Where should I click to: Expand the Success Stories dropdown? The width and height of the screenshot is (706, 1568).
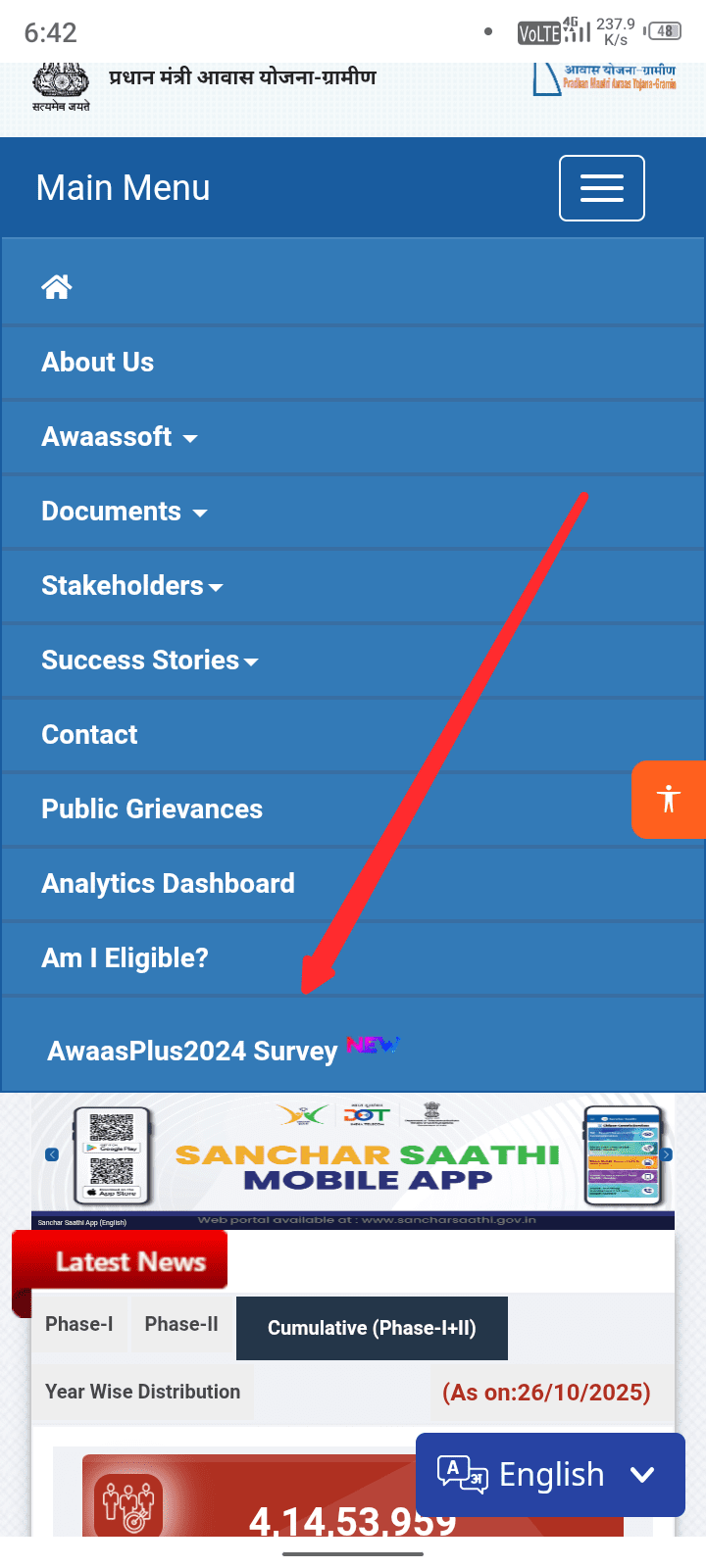click(x=149, y=661)
